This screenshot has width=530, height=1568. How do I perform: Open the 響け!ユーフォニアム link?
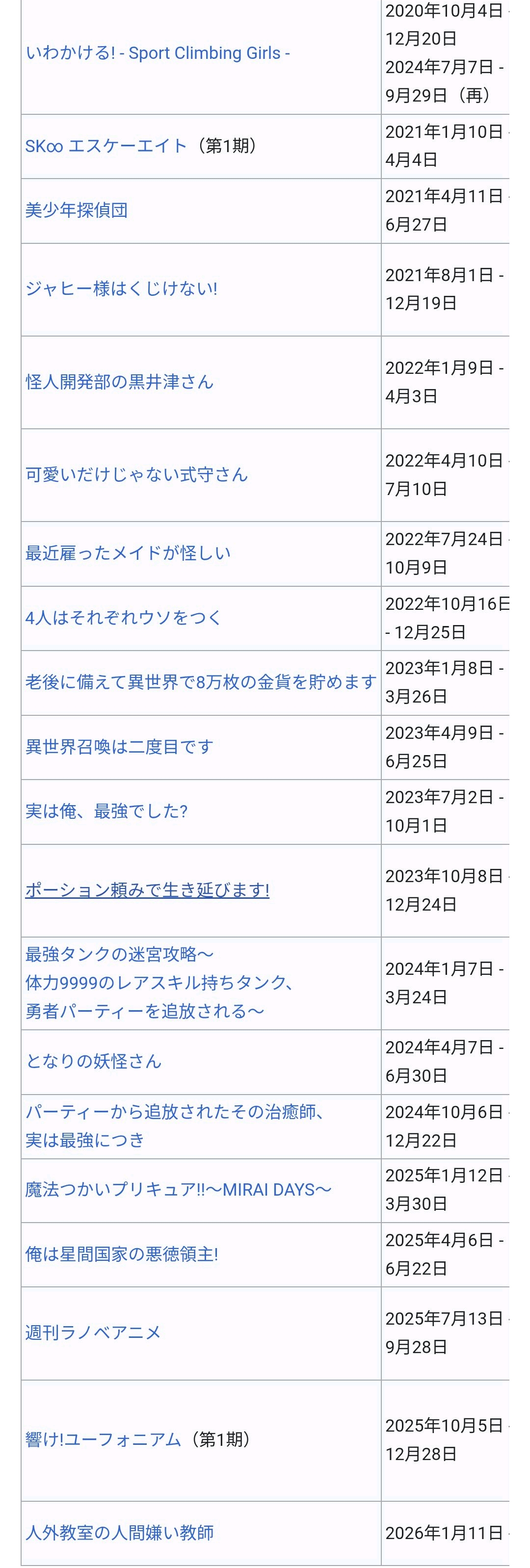103,1439
